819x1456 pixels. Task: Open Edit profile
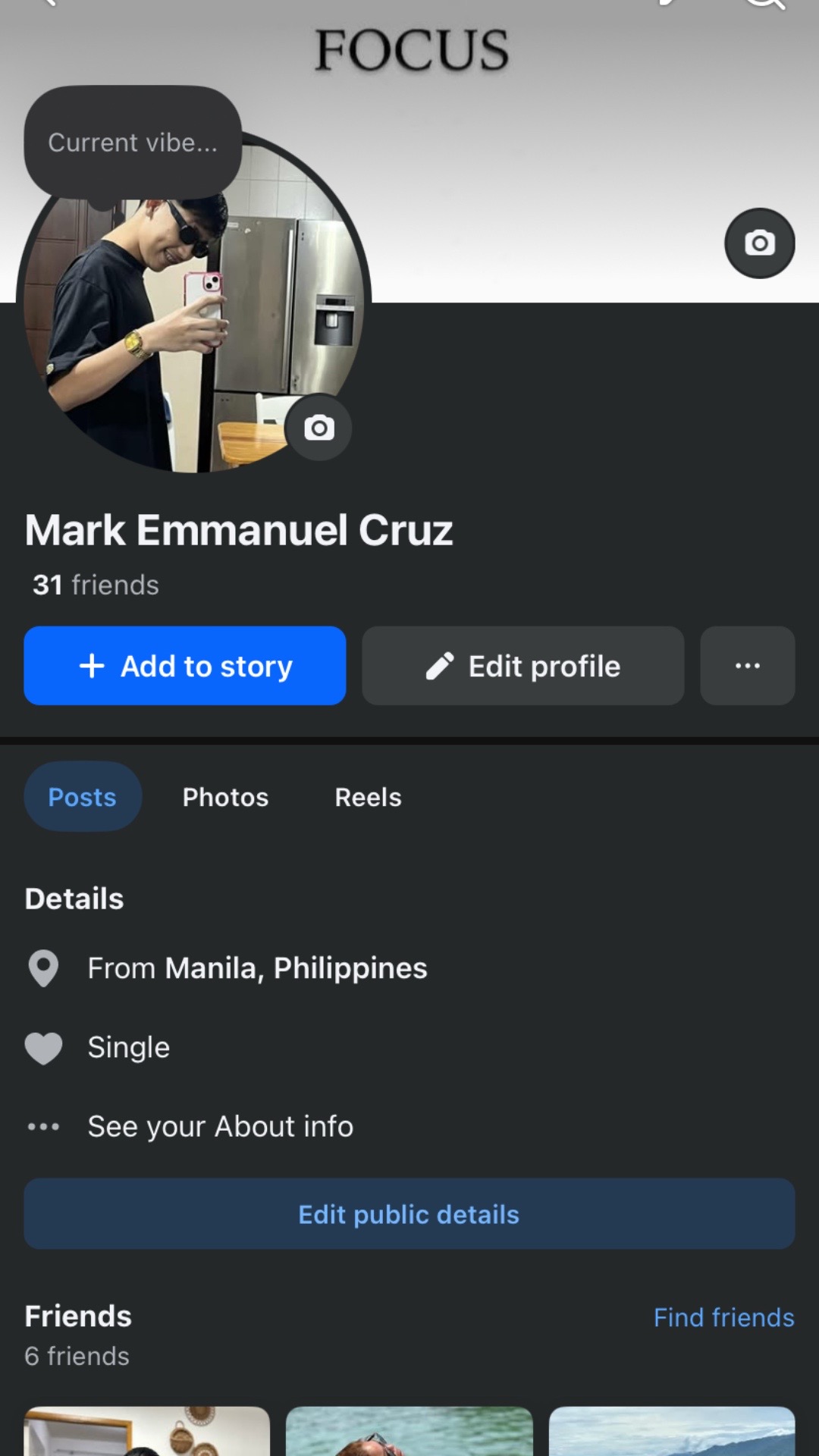(x=523, y=666)
